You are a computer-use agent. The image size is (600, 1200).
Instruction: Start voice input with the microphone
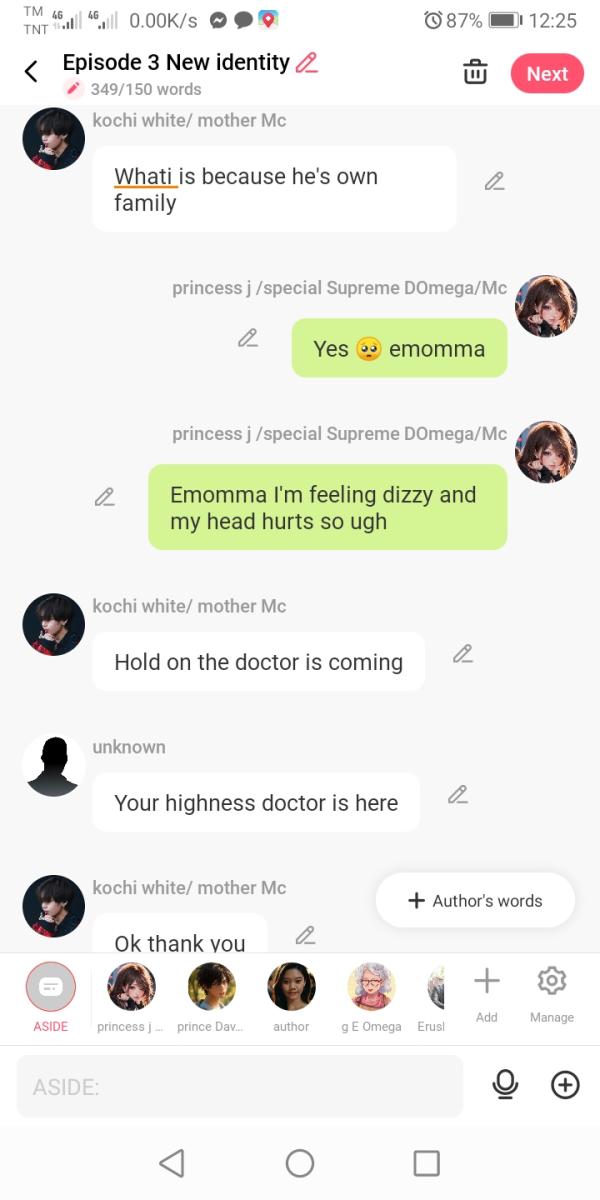pos(506,1085)
